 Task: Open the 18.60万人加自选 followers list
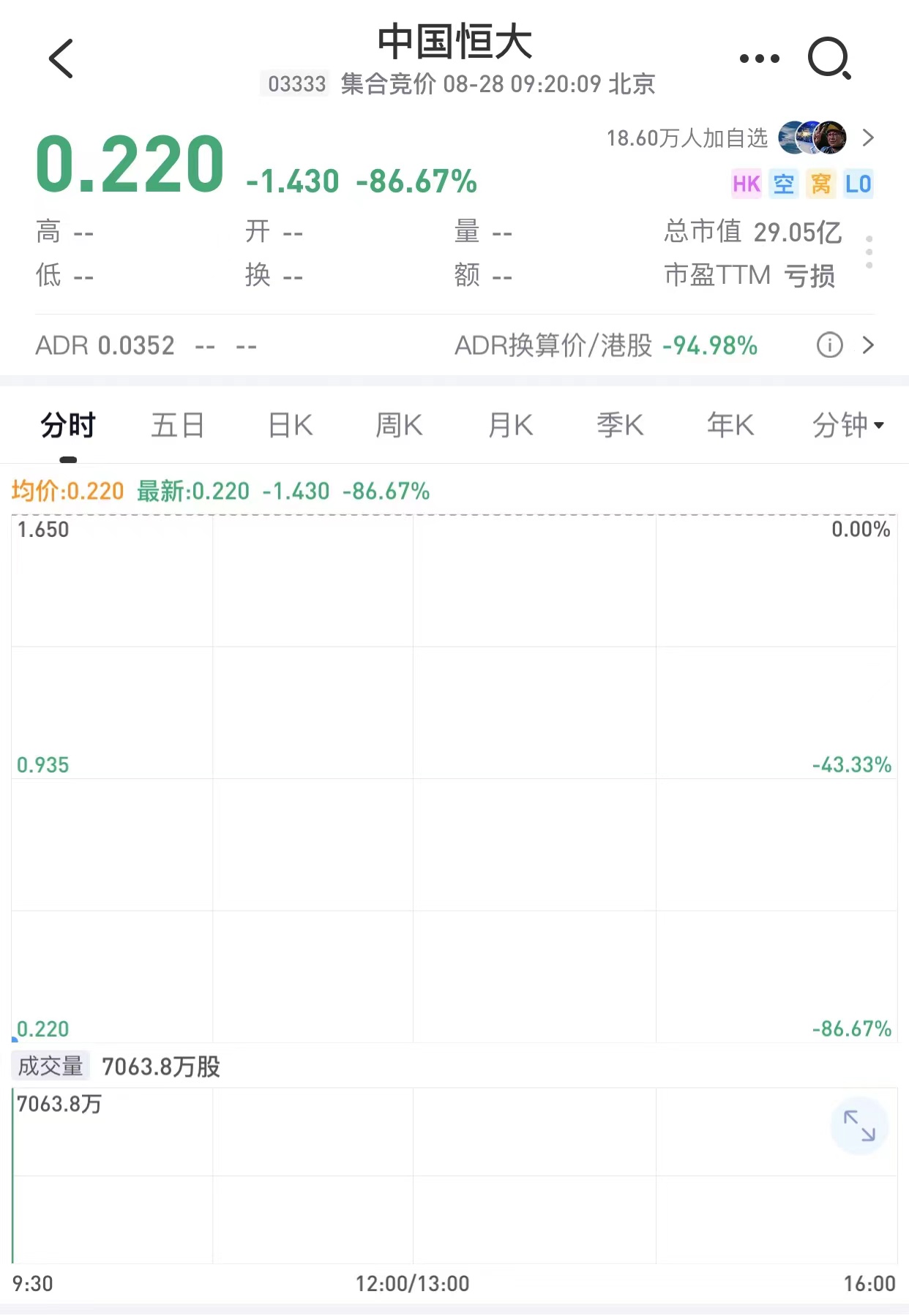[739, 138]
